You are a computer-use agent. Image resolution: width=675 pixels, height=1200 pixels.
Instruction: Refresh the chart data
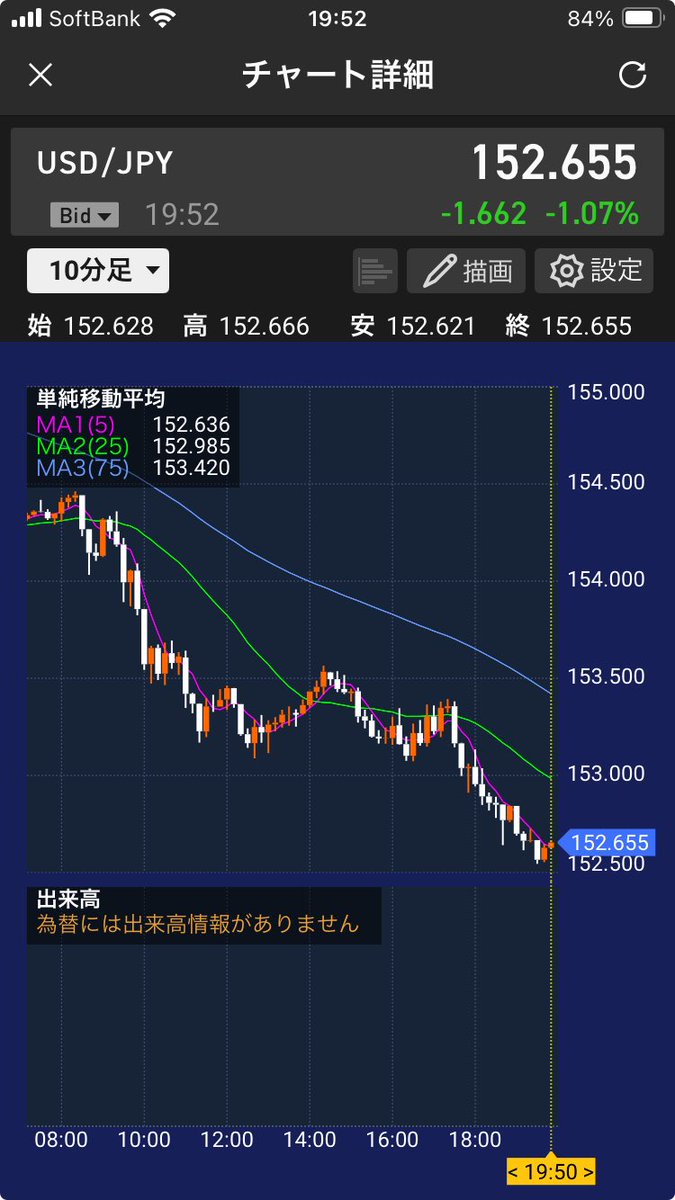[x=633, y=75]
